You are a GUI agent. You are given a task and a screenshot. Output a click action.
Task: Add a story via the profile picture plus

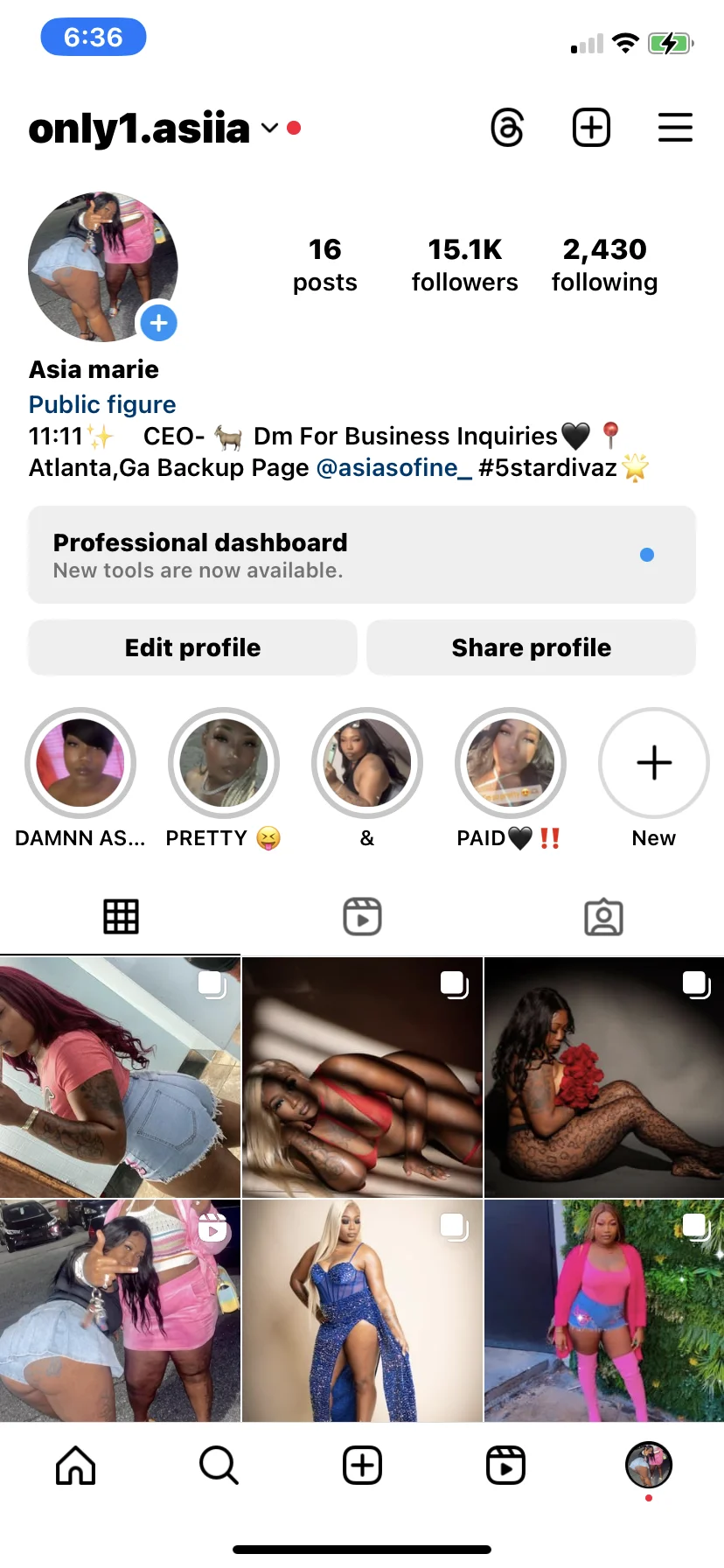click(158, 323)
